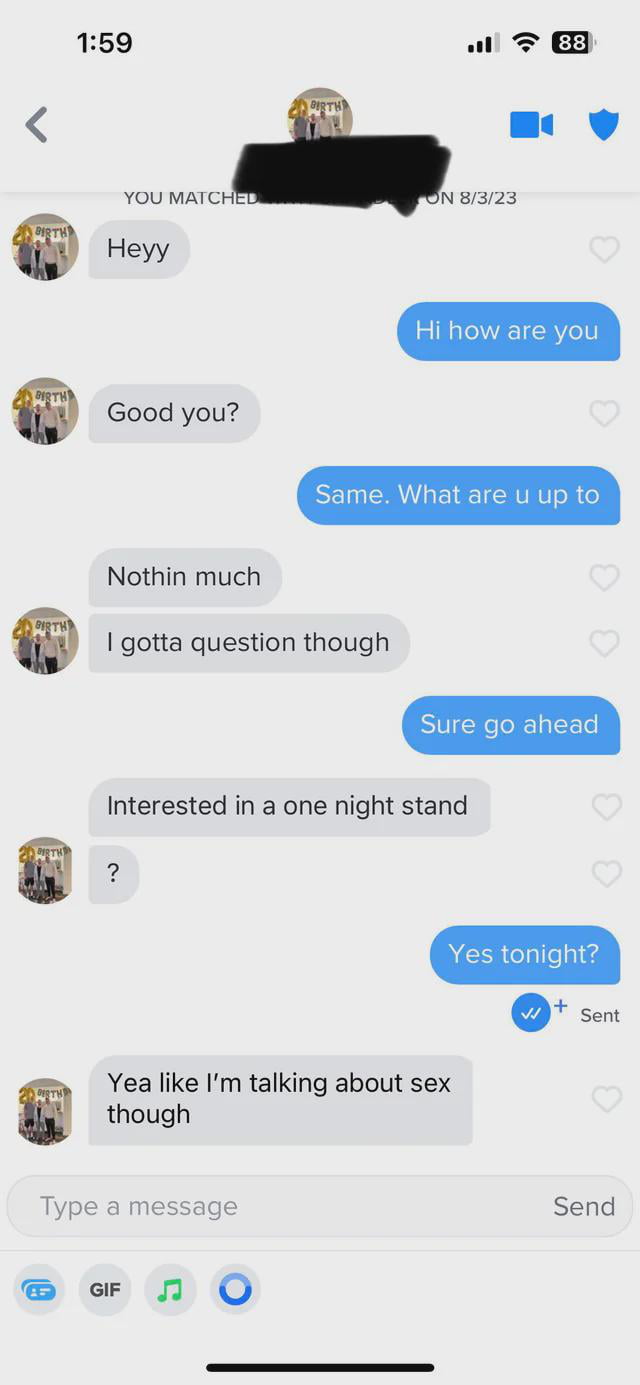Screen dimensions: 640x1385
Task: Like the "Heyy" message
Action: click(x=604, y=249)
